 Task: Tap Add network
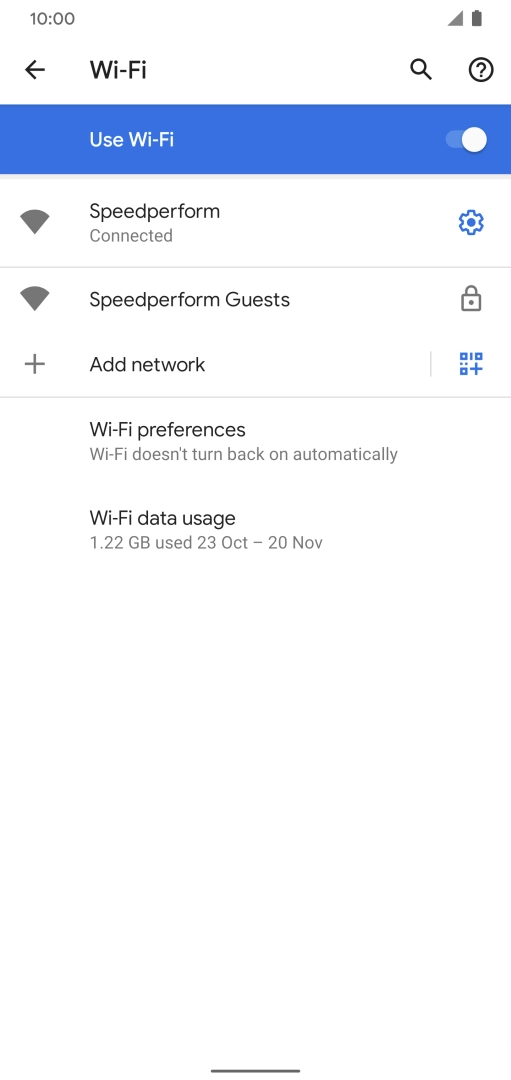(215, 364)
